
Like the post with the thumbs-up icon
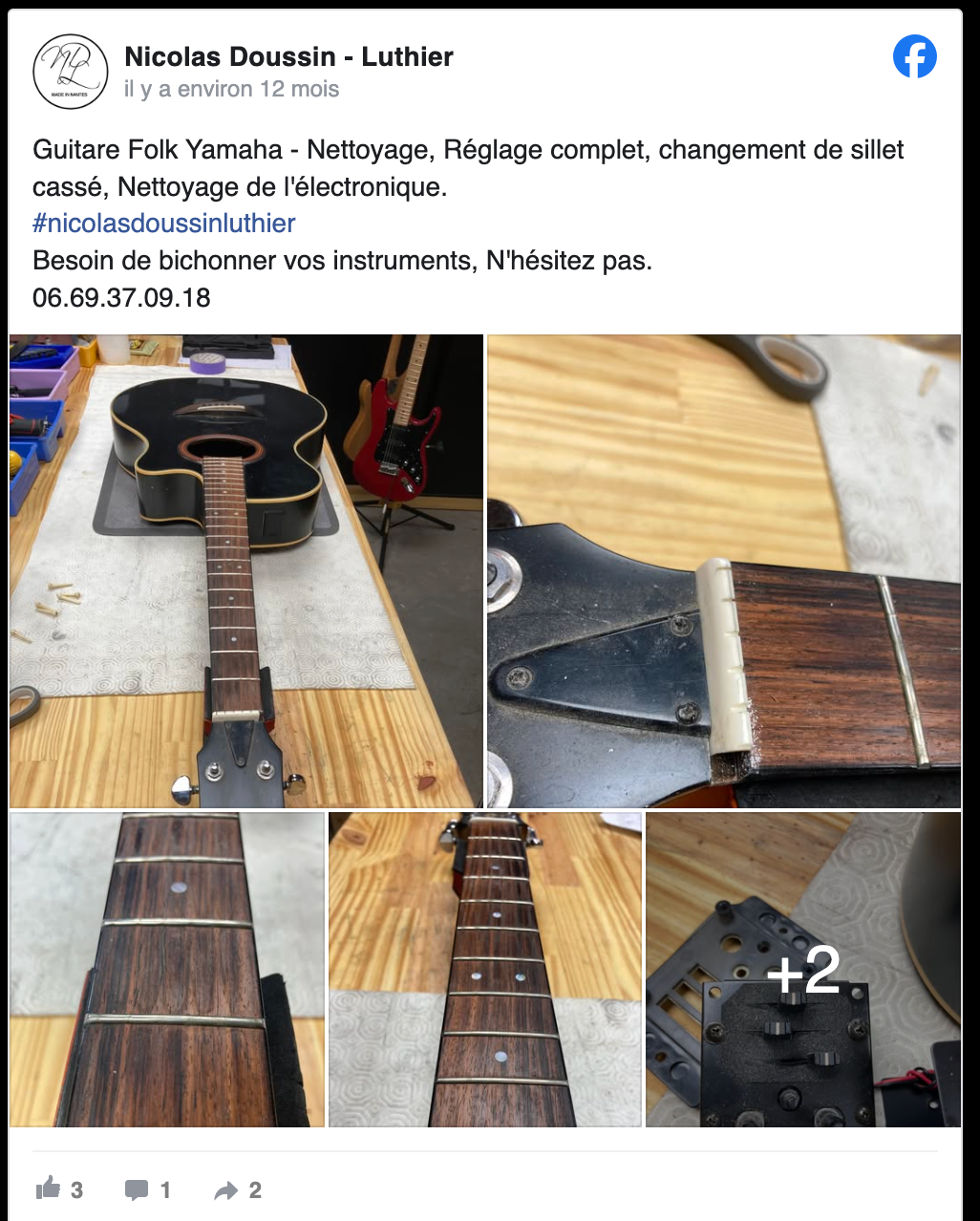click(49, 1189)
